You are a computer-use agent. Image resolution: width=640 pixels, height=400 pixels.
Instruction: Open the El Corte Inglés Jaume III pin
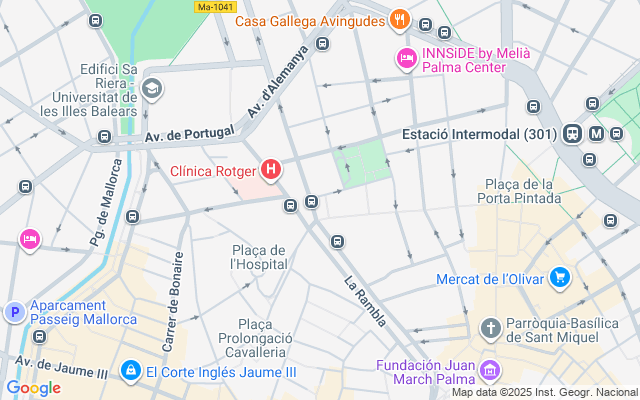pyautogui.click(x=131, y=371)
